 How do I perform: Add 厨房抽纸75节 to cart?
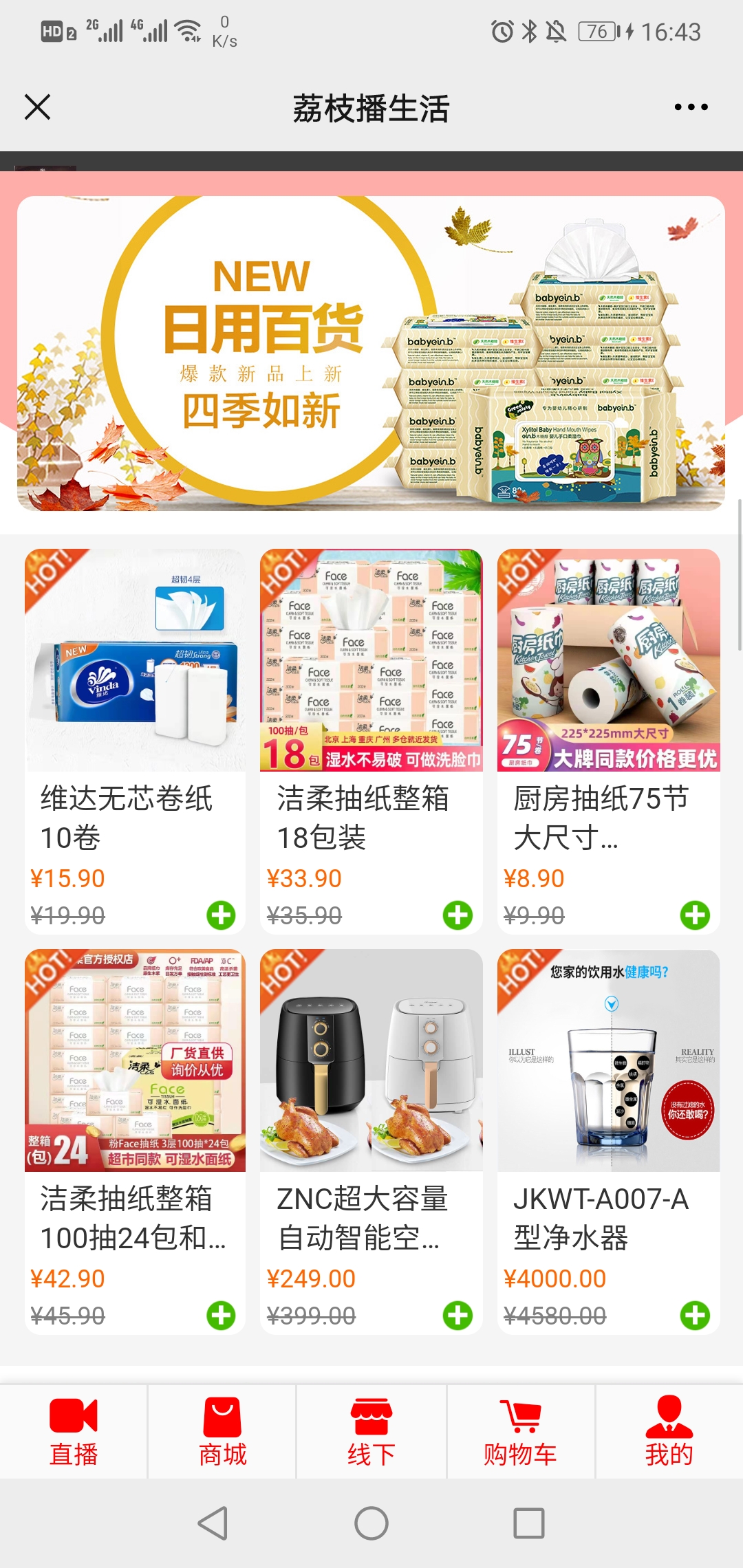[695, 915]
